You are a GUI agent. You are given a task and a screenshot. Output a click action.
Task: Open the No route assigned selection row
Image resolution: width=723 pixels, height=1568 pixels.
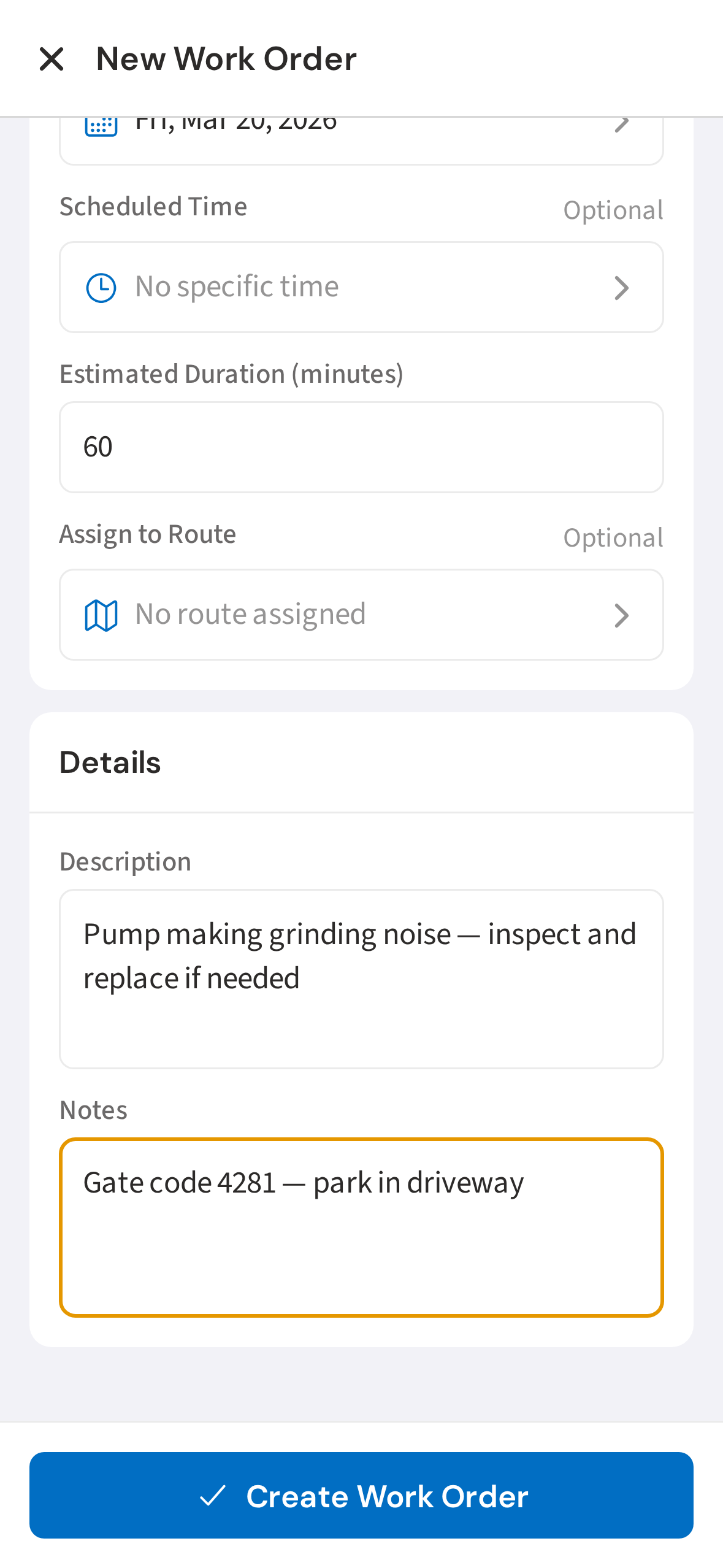pyautogui.click(x=361, y=614)
